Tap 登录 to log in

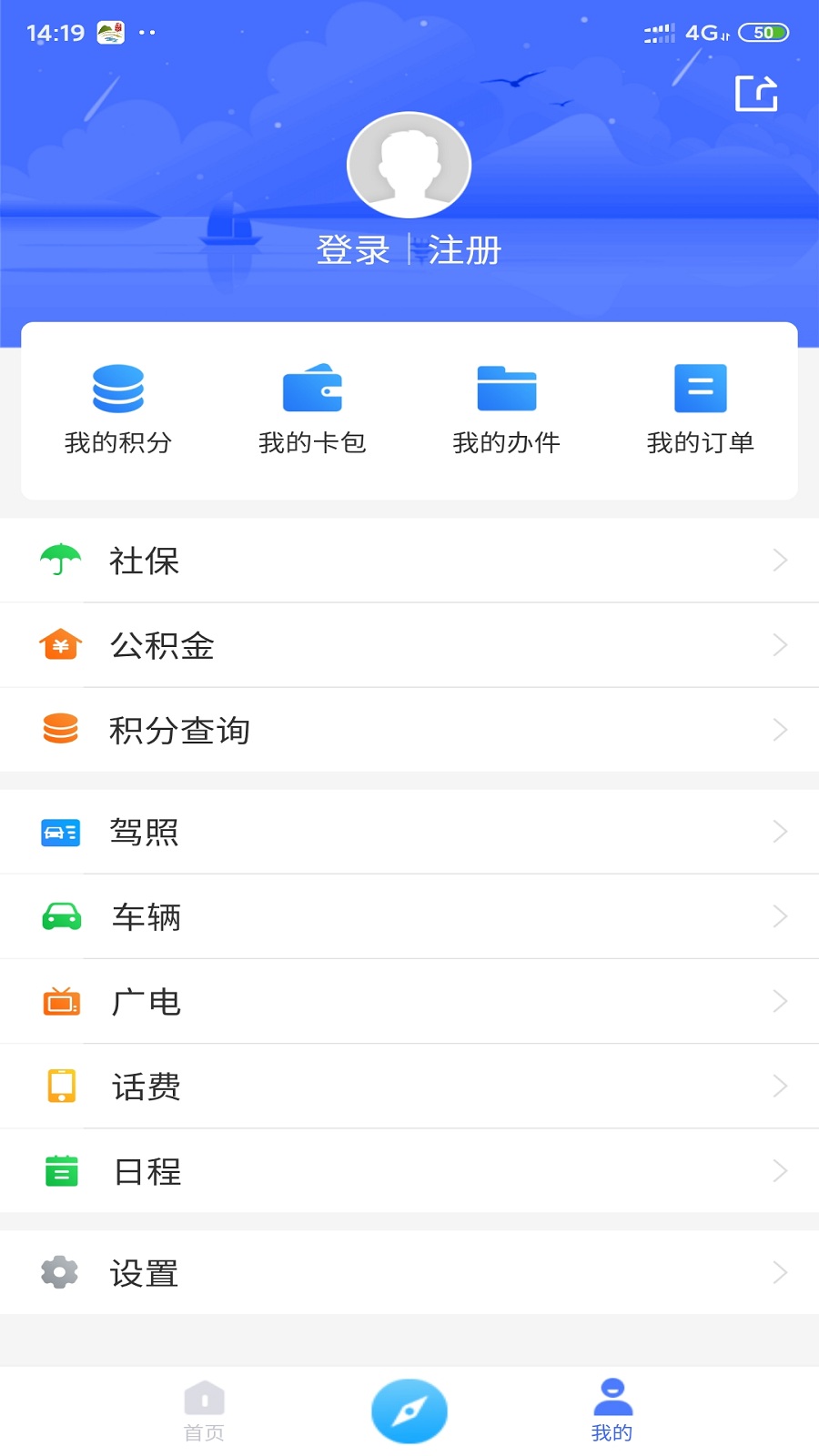tap(353, 250)
